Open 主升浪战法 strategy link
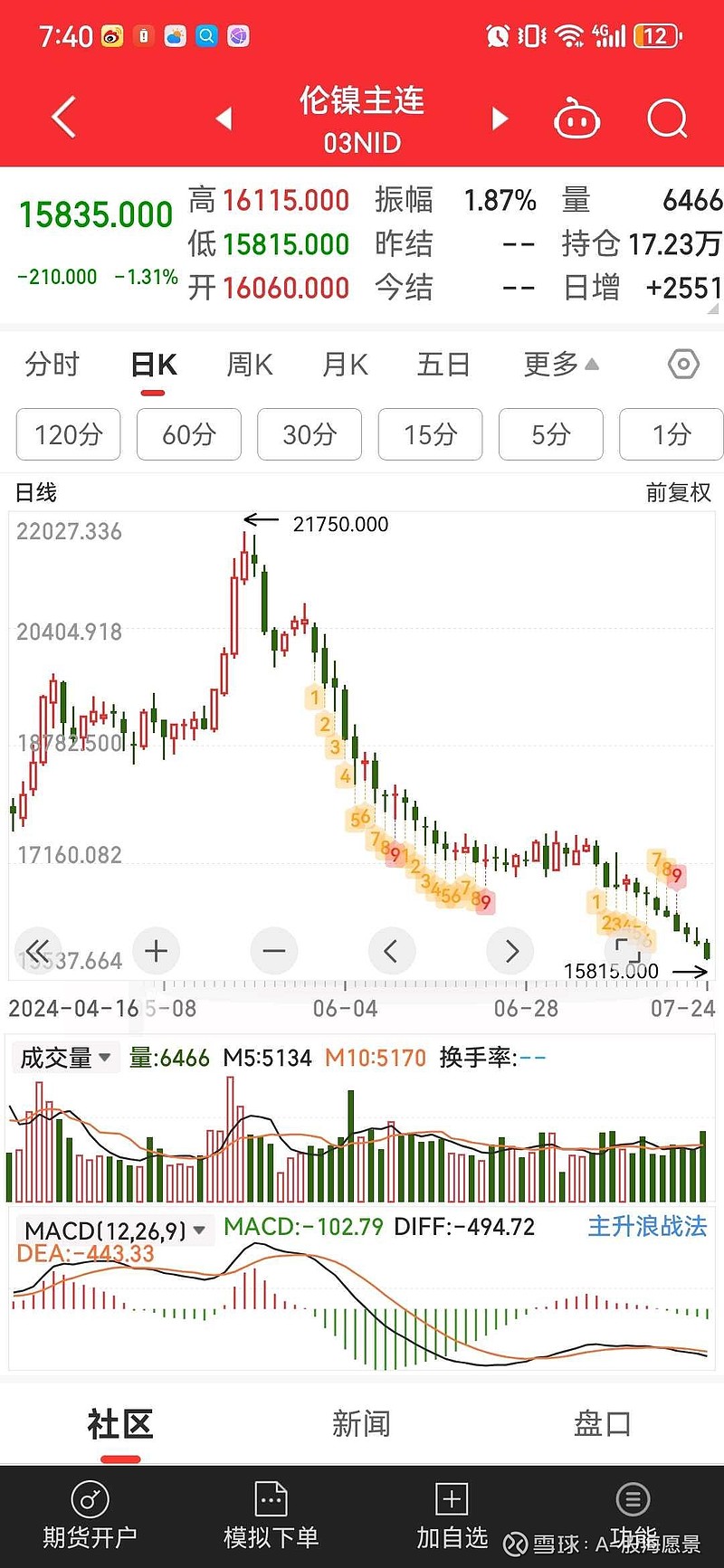Screen dimensions: 724x1568 click(647, 1227)
